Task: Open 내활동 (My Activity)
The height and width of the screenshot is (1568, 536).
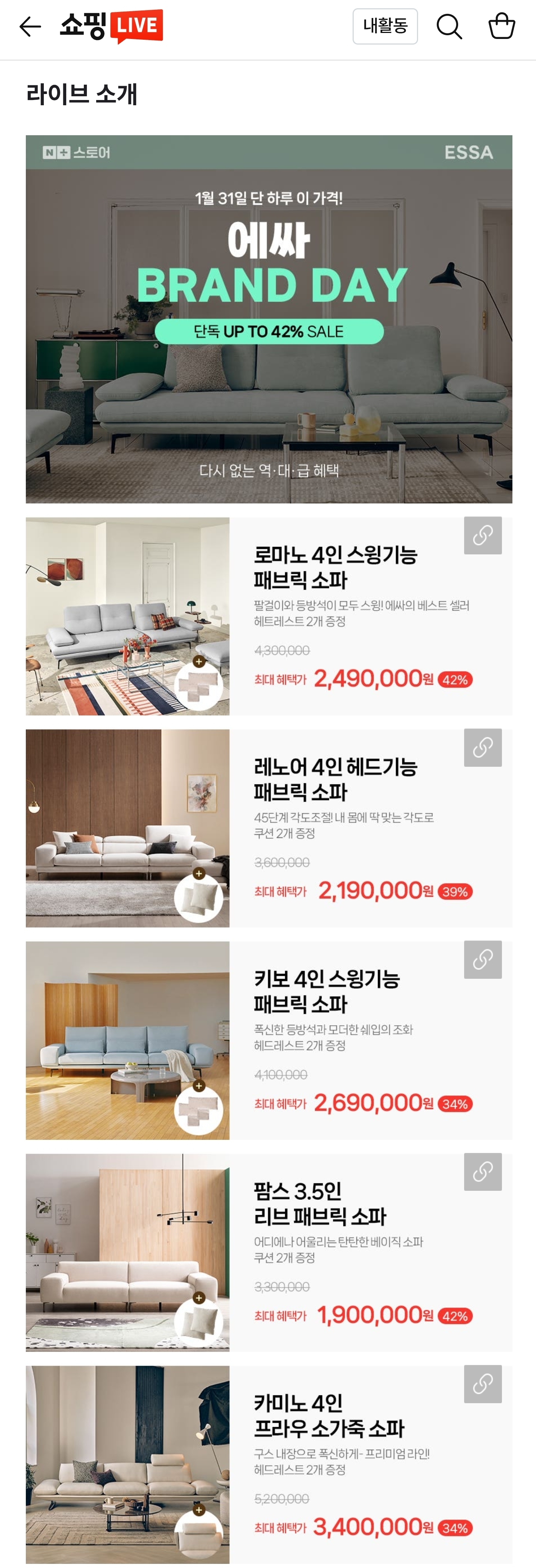Action: tap(384, 26)
